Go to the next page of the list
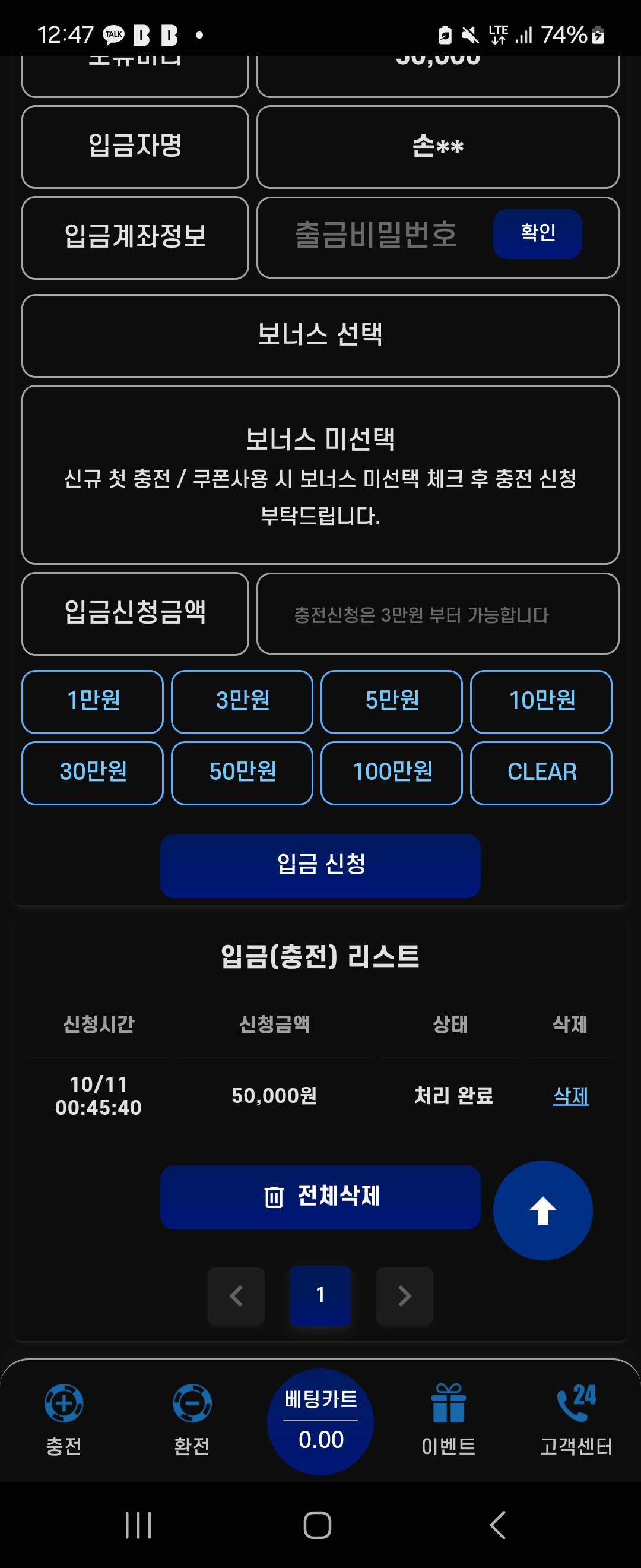 tap(404, 1295)
